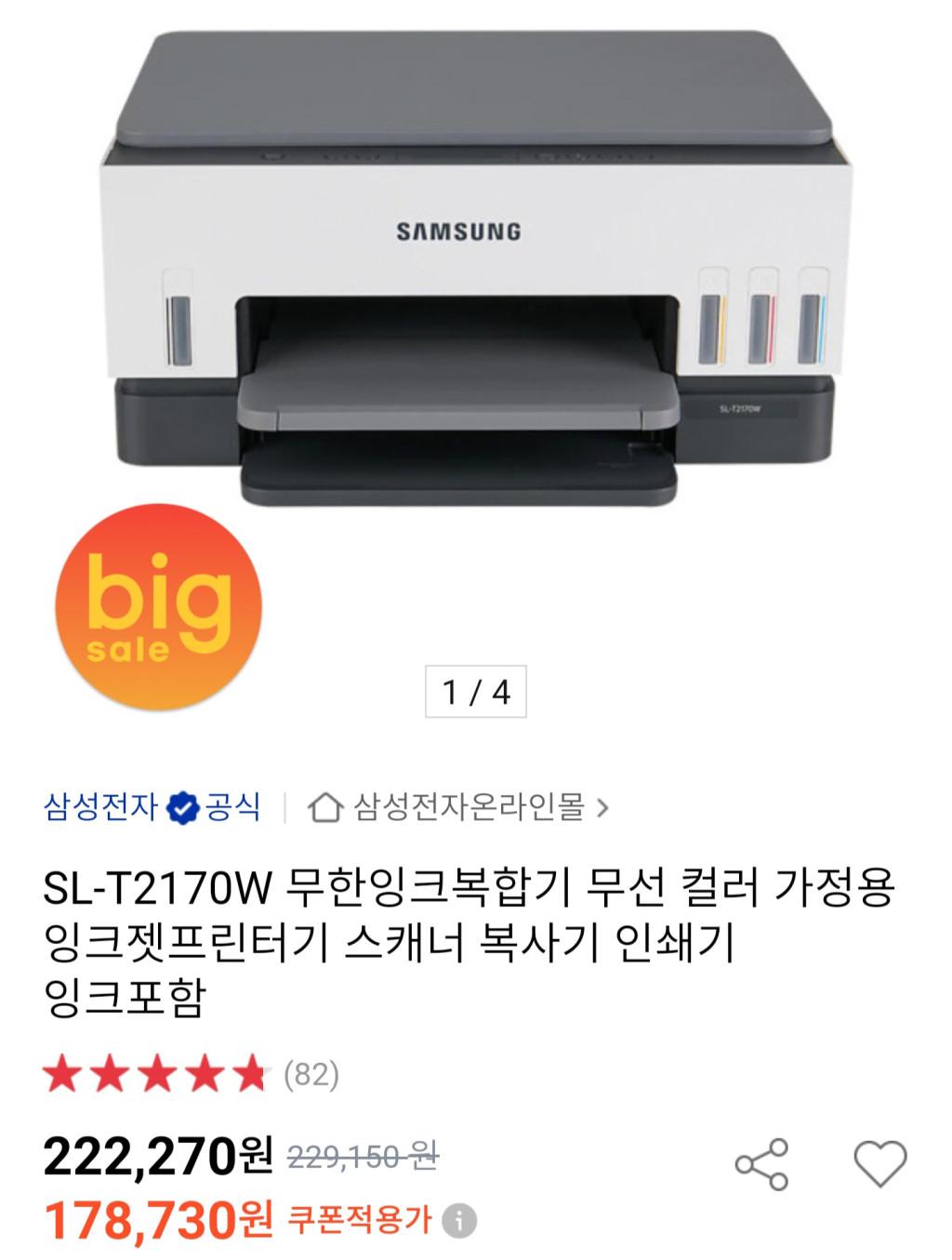Screen dimensions: 952x1260
Task: Open the 삼성전자 공식 brand link
Action: coord(152,807)
